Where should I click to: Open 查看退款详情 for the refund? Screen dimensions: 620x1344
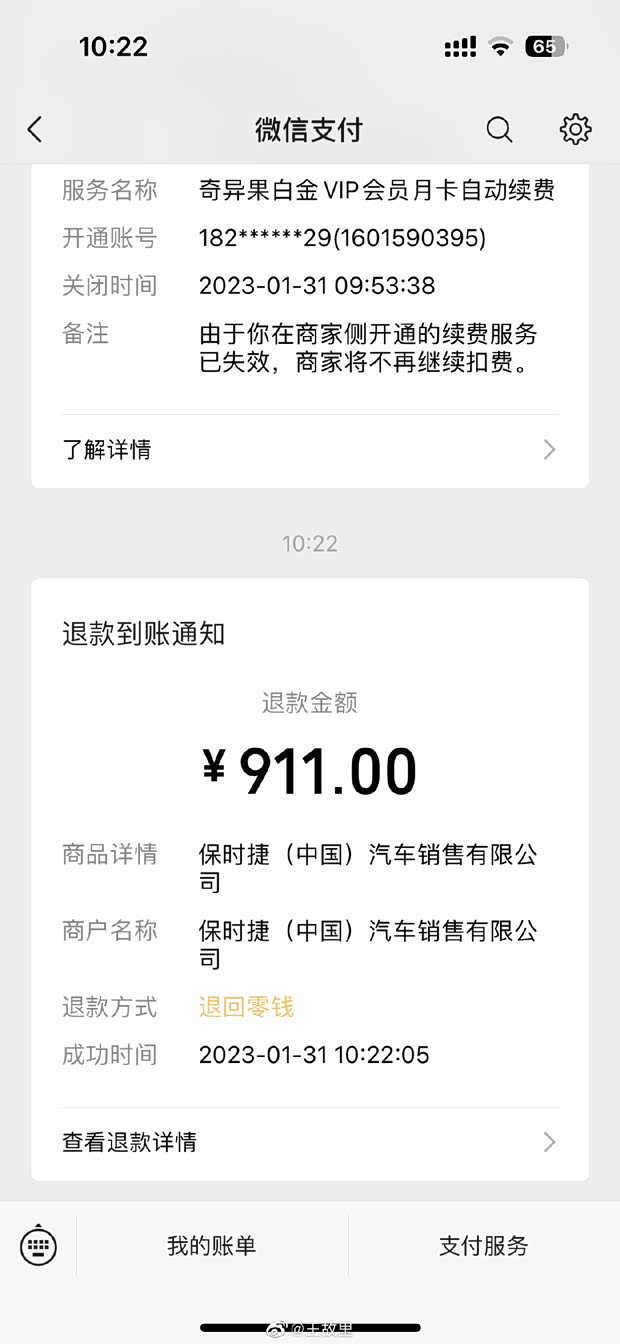(310, 1142)
